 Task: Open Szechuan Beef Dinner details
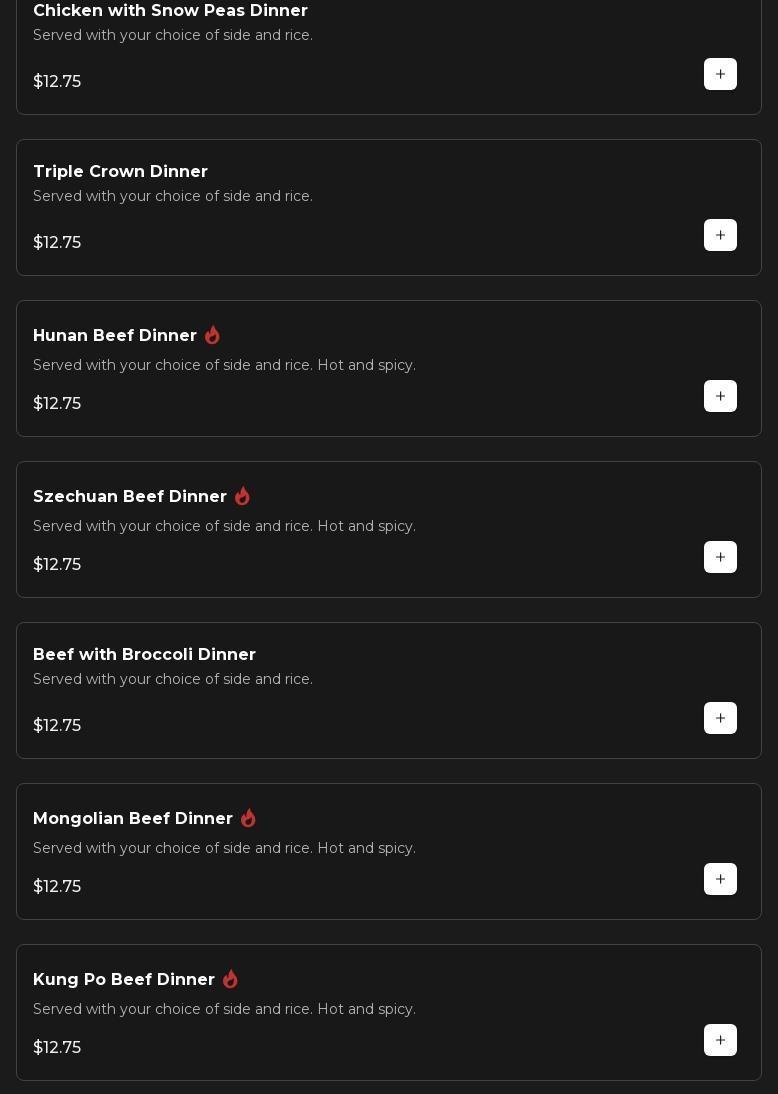(130, 497)
